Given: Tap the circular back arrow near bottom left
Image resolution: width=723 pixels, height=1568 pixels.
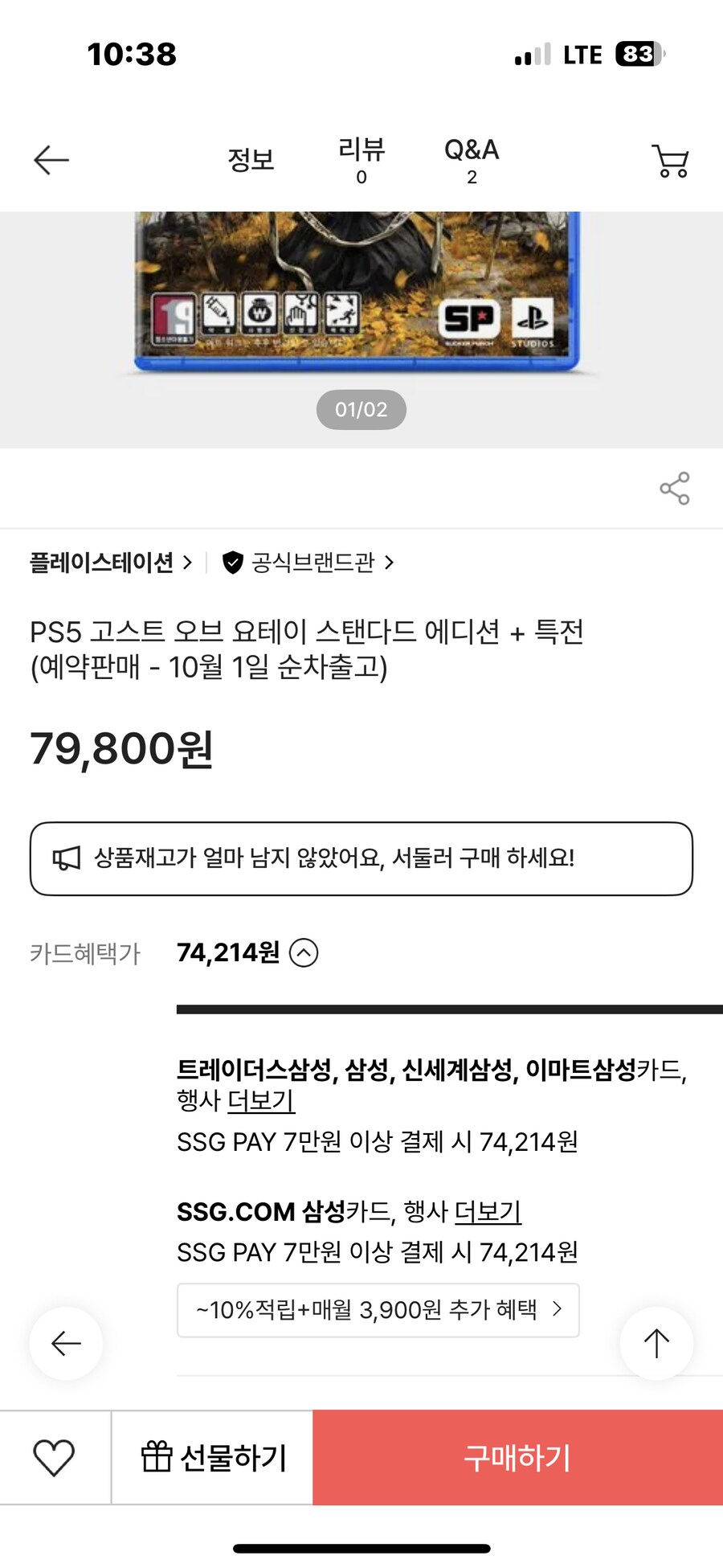Looking at the screenshot, I should 65,1343.
